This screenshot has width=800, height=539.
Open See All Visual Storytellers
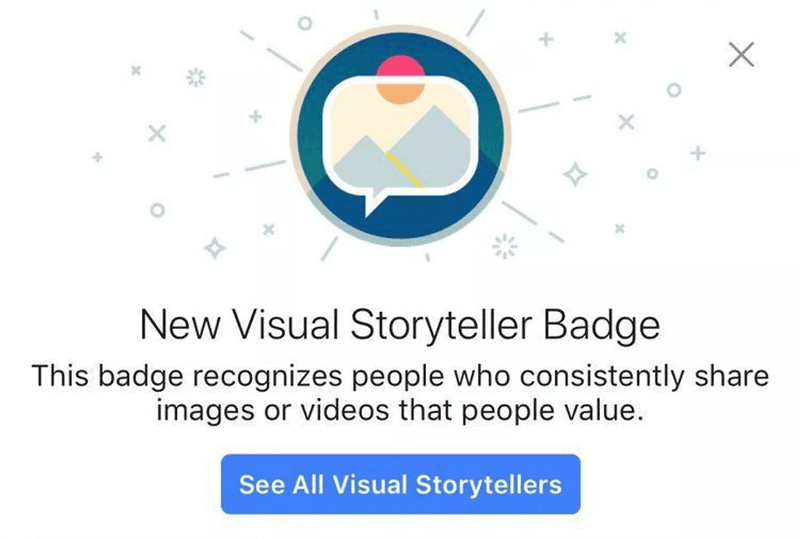400,485
